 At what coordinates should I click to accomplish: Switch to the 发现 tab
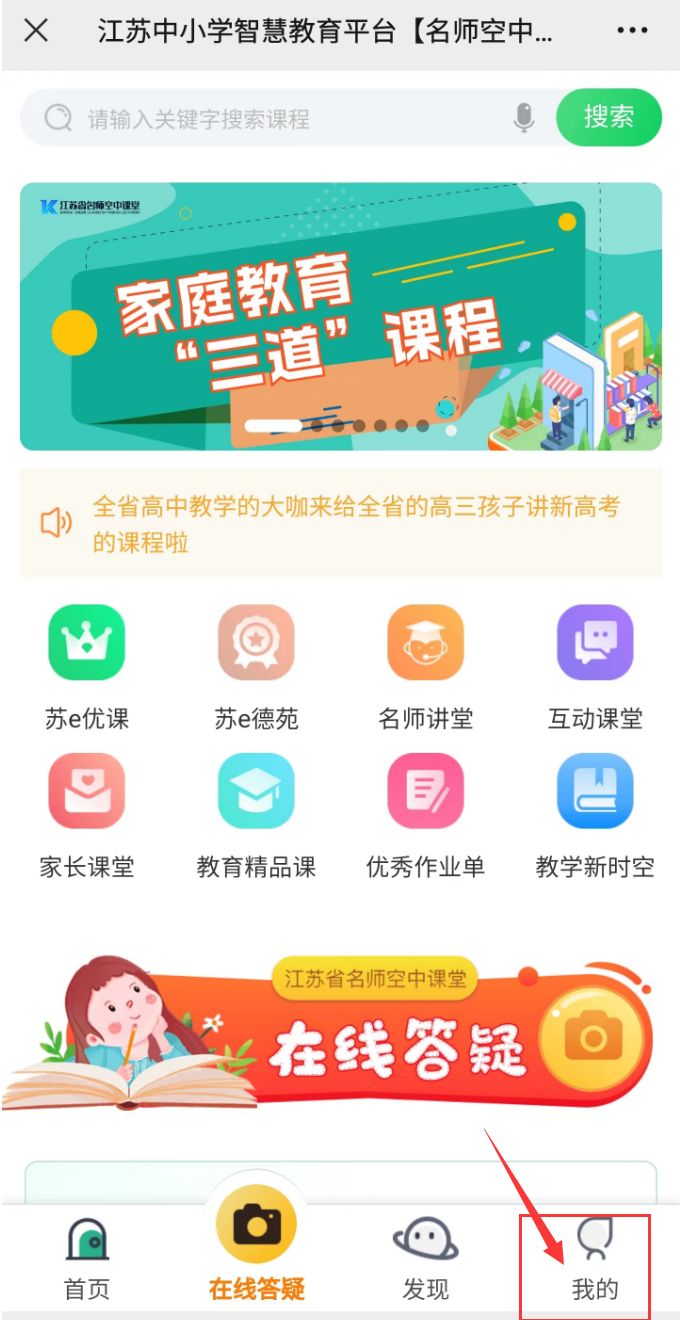pyautogui.click(x=426, y=1260)
